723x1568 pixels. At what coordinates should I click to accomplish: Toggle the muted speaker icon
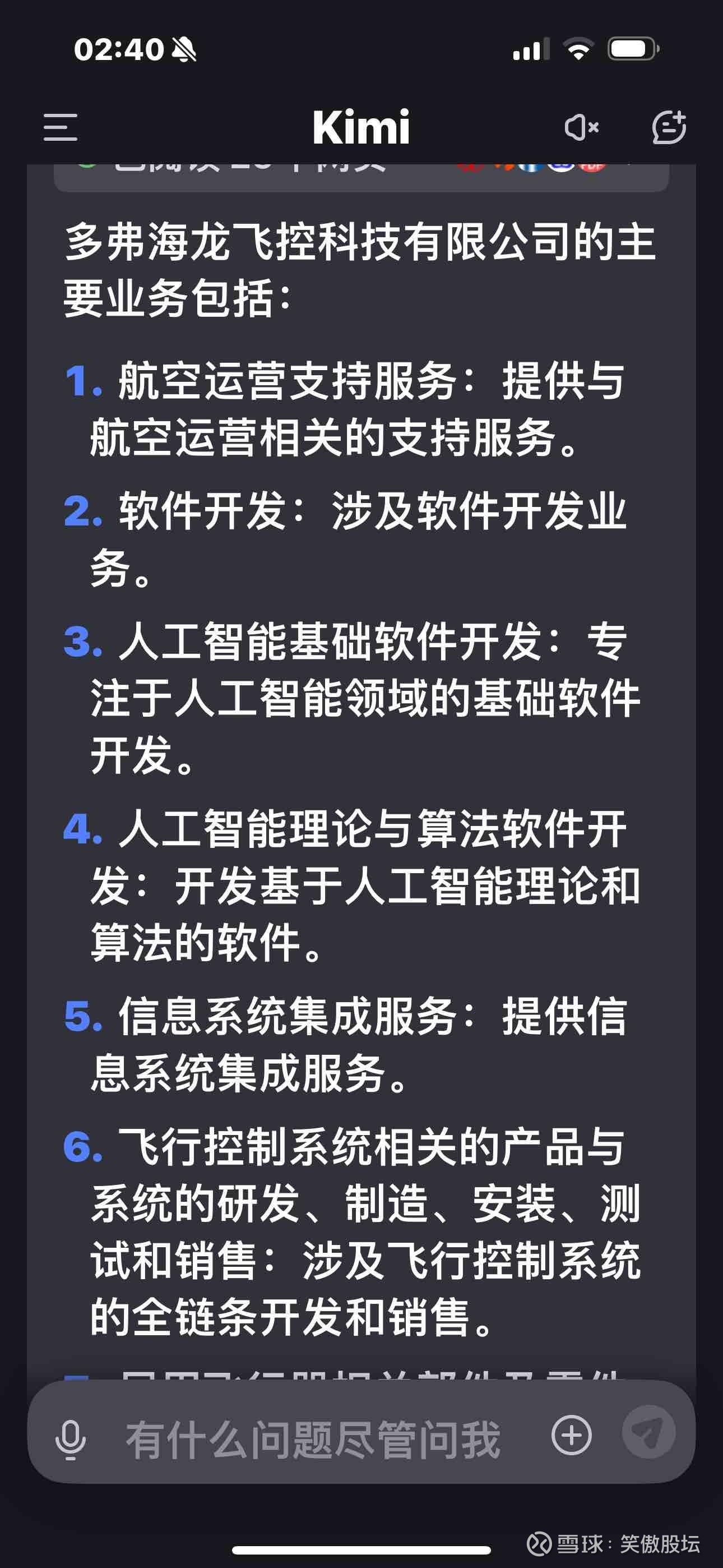[581, 127]
